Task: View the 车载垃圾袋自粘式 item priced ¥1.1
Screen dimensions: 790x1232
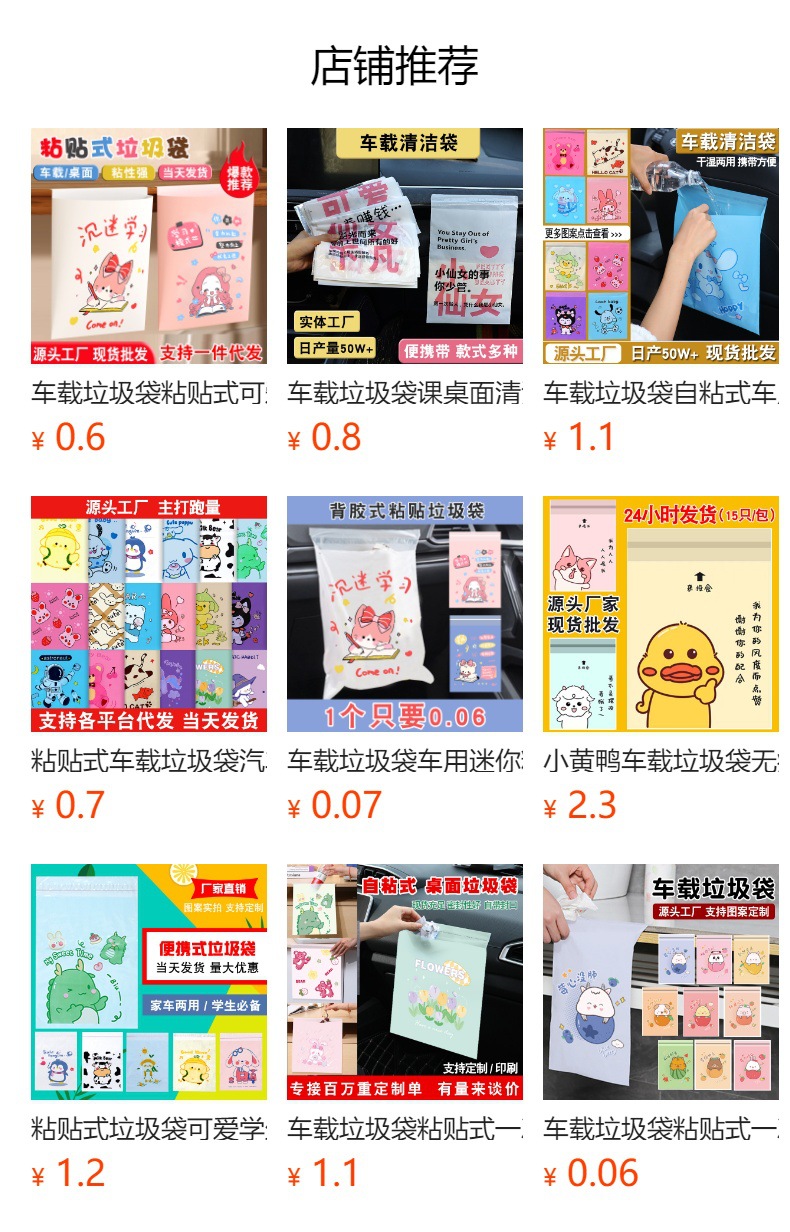Action: click(661, 292)
